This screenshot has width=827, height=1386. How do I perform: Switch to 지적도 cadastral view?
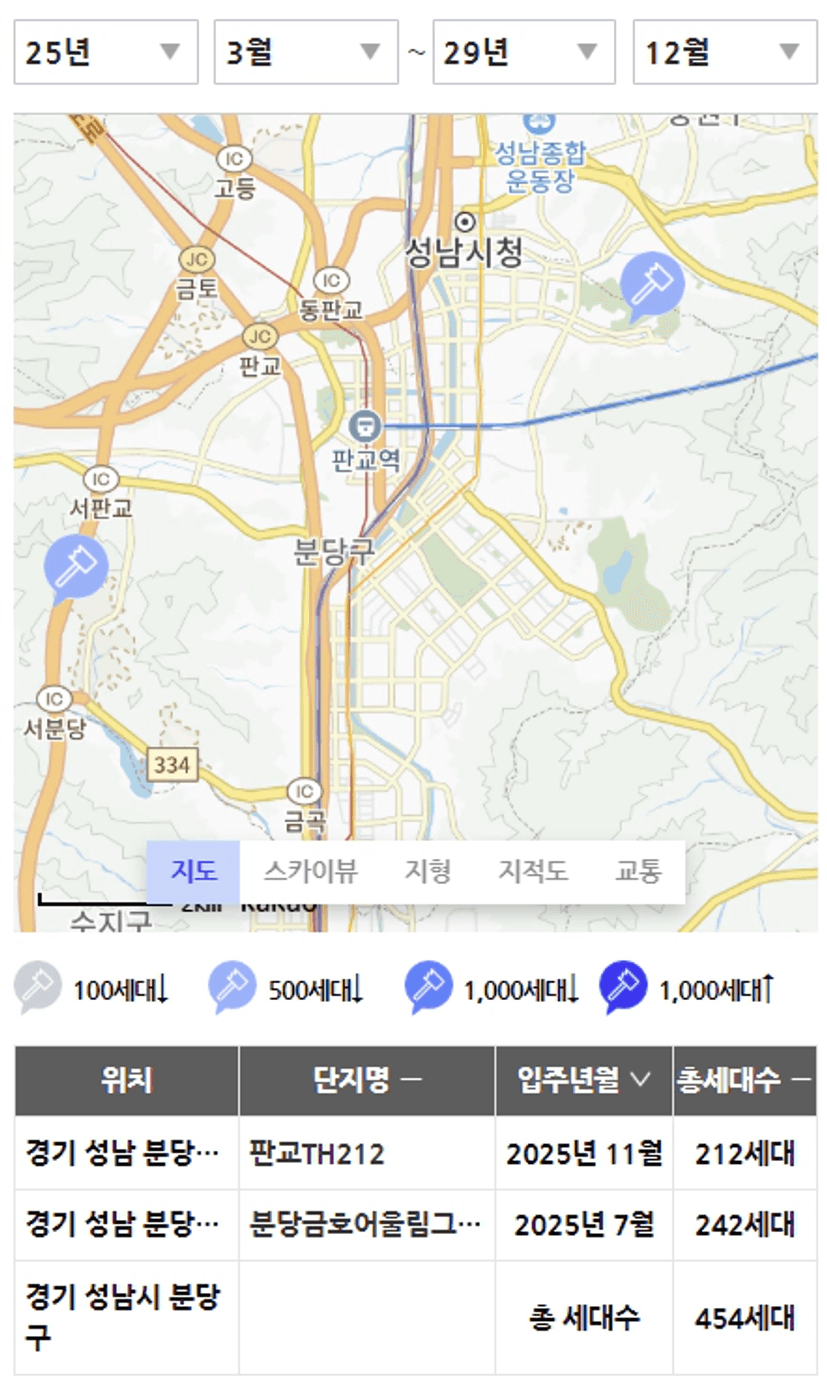tap(533, 871)
